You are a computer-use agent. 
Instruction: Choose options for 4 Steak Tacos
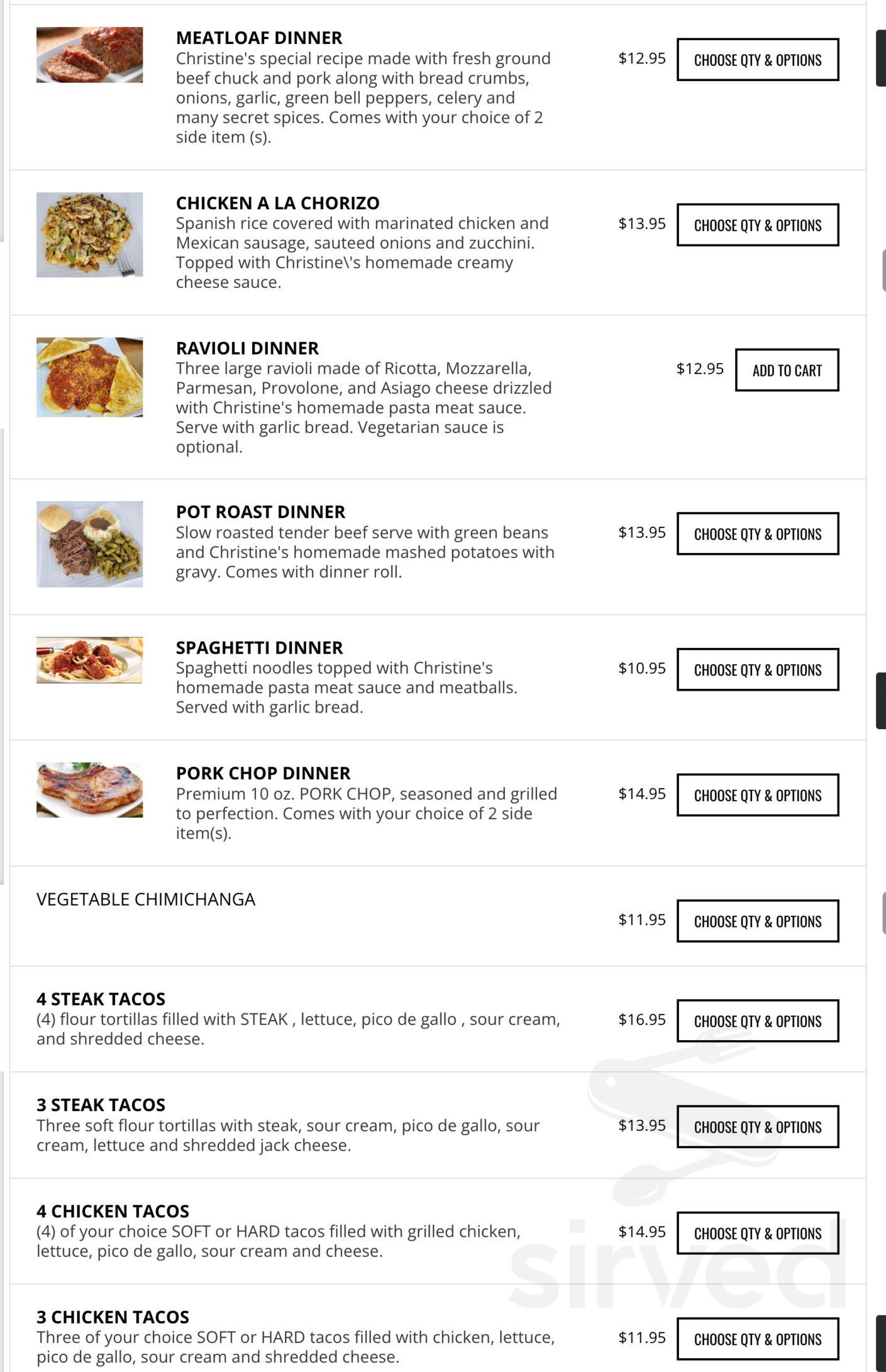coord(757,1021)
